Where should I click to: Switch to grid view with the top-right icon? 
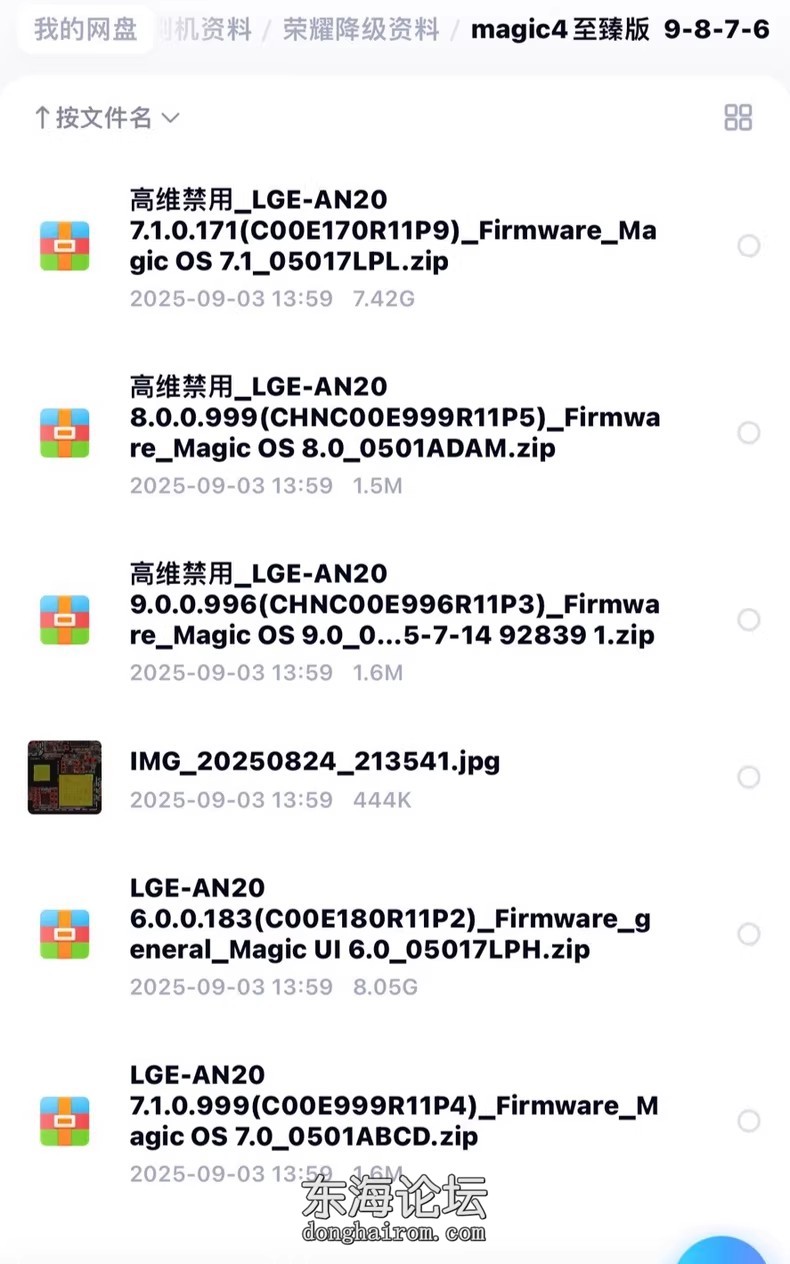[x=738, y=118]
